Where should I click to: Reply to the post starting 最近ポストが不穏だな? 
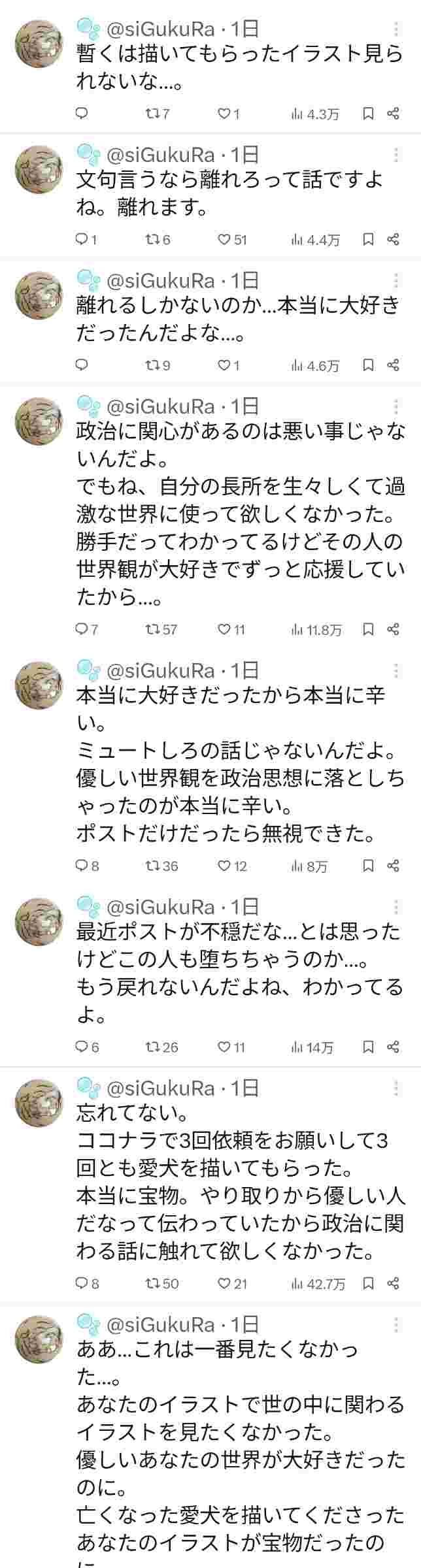click(82, 1047)
